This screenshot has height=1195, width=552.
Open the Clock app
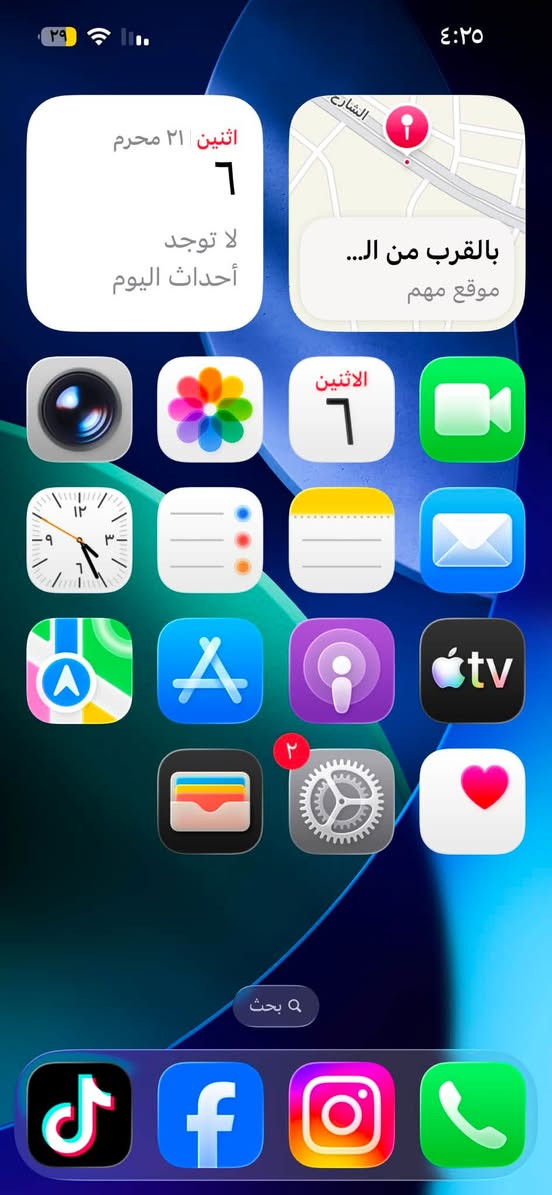pyautogui.click(x=79, y=540)
